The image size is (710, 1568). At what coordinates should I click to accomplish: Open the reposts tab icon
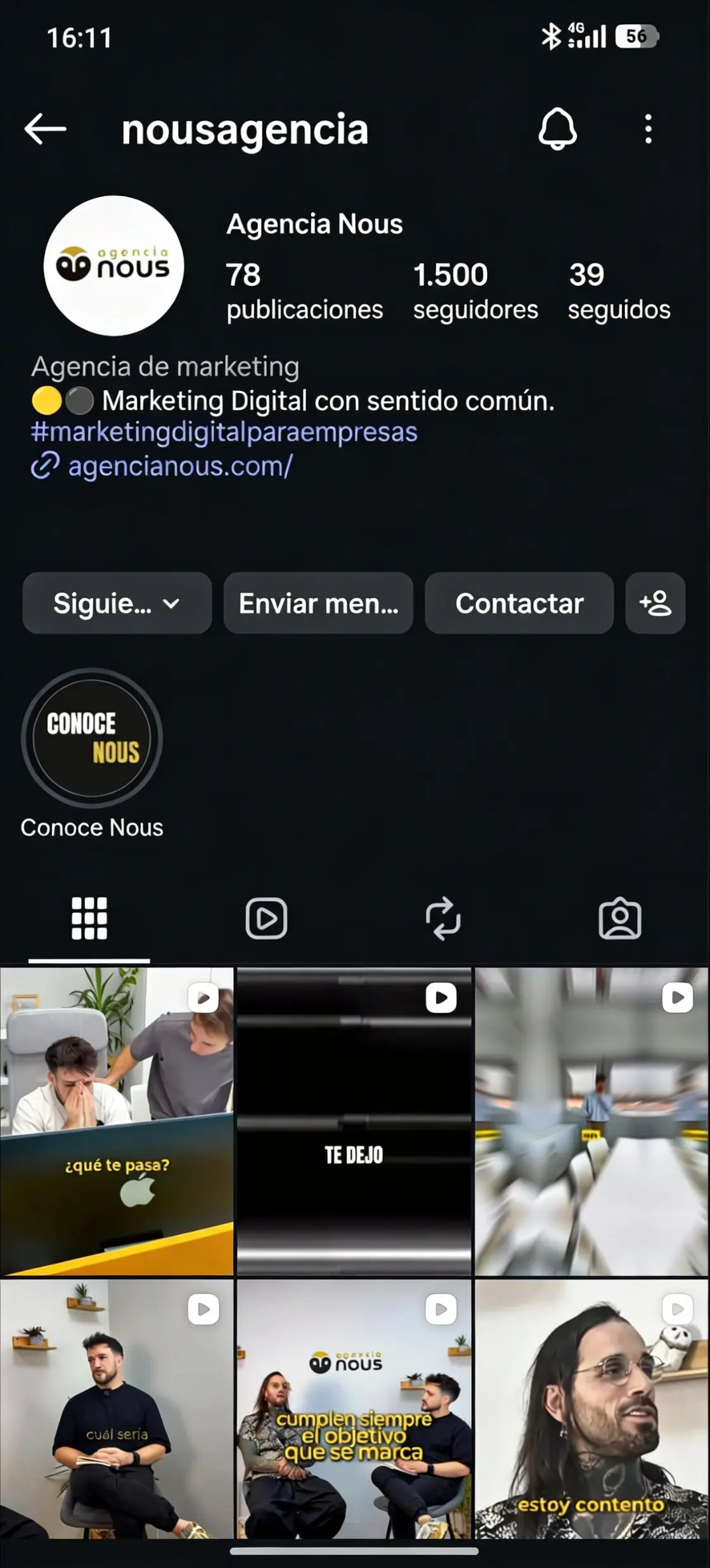pyautogui.click(x=444, y=918)
